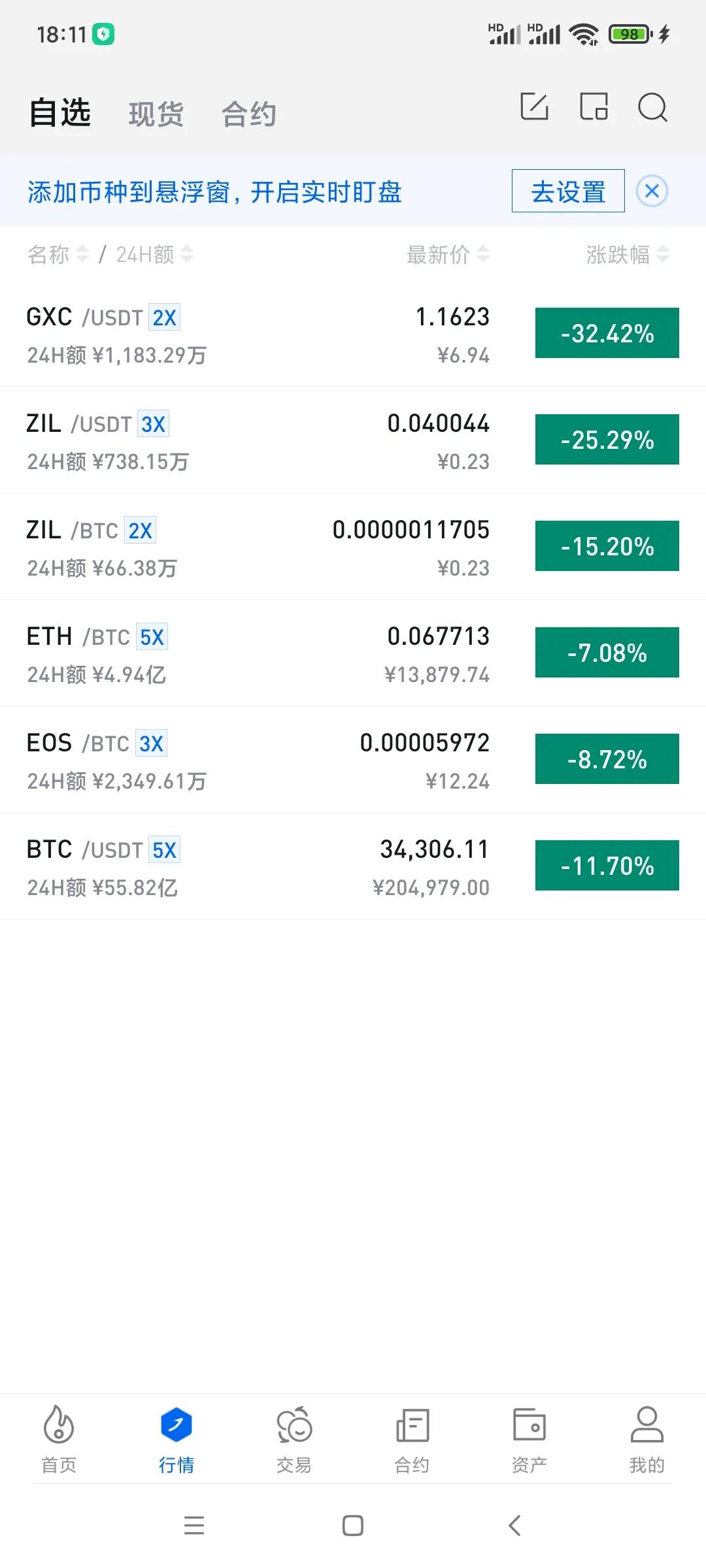Screen dimensions: 706x1568
Task: Open the ETH/BTC pair
Action: pyautogui.click(x=261, y=654)
